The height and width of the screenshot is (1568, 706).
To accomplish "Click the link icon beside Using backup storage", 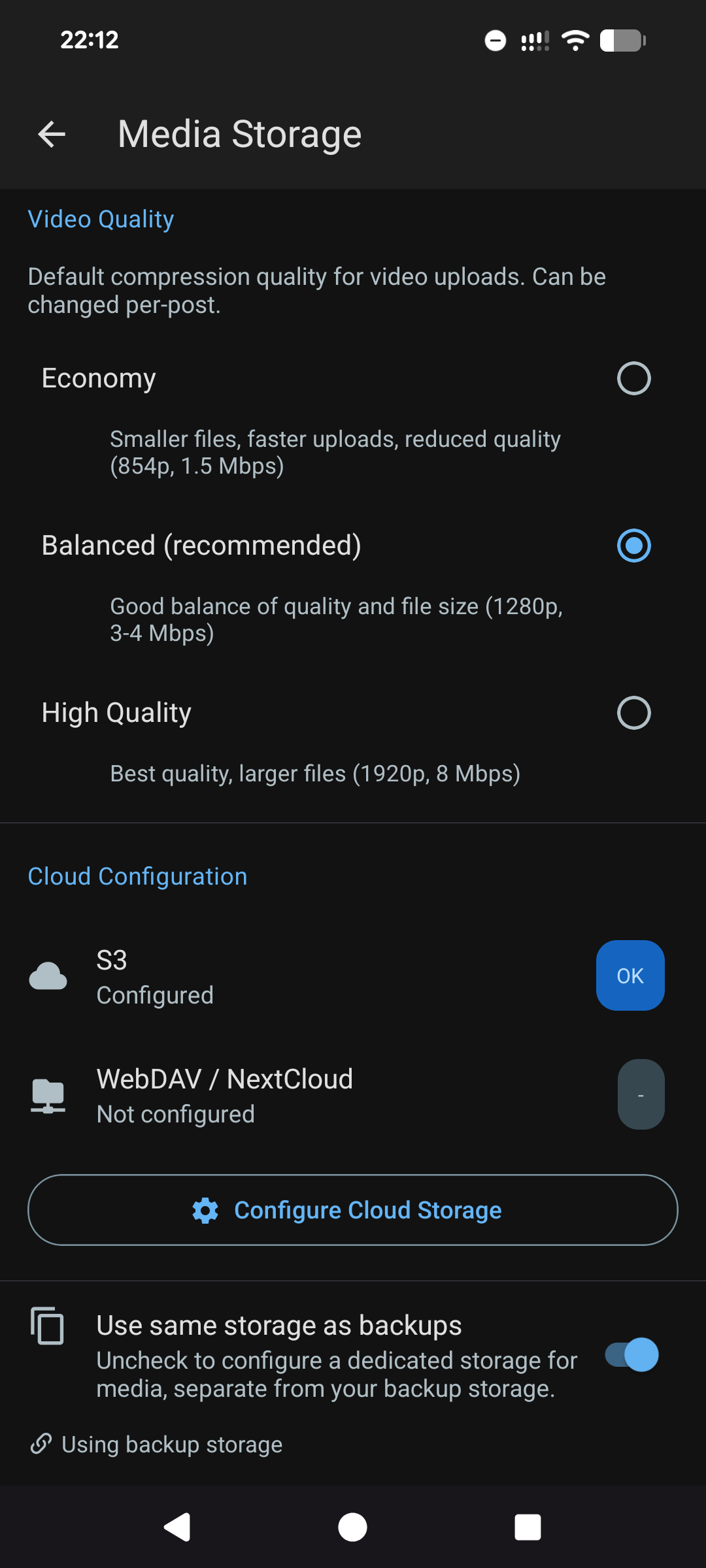I will 41,1444.
